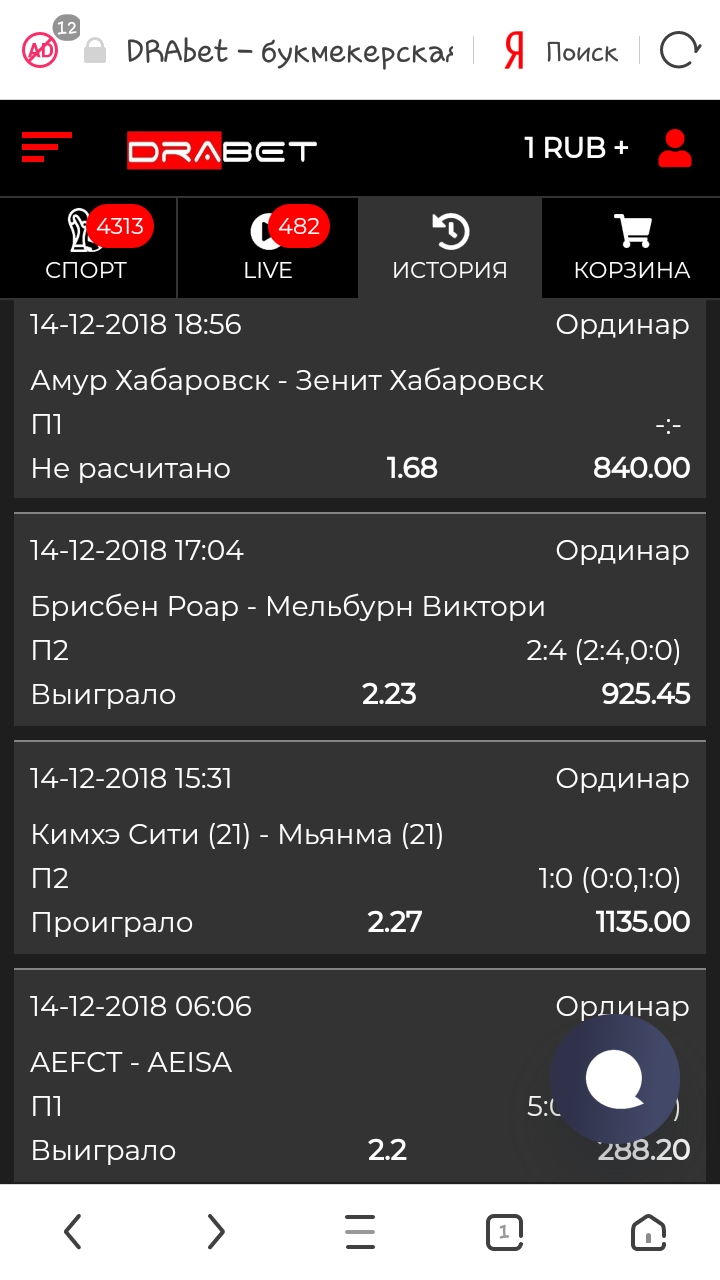Image resolution: width=720 pixels, height=1280 pixels.
Task: Go back using browser back arrow
Action: 72,1231
